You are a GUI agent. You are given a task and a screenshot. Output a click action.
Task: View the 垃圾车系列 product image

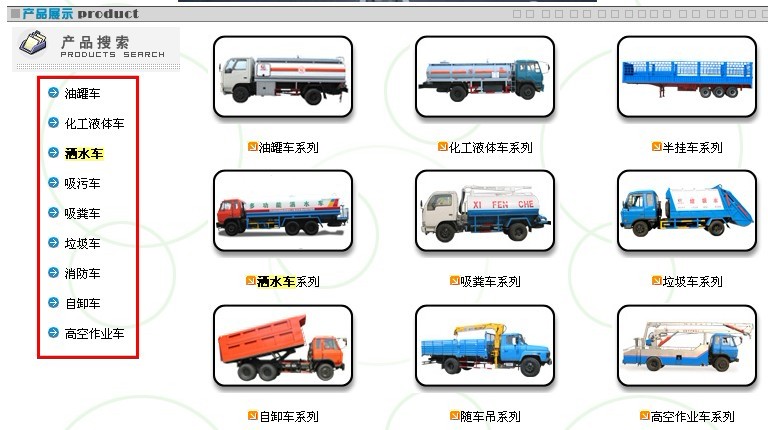point(685,210)
